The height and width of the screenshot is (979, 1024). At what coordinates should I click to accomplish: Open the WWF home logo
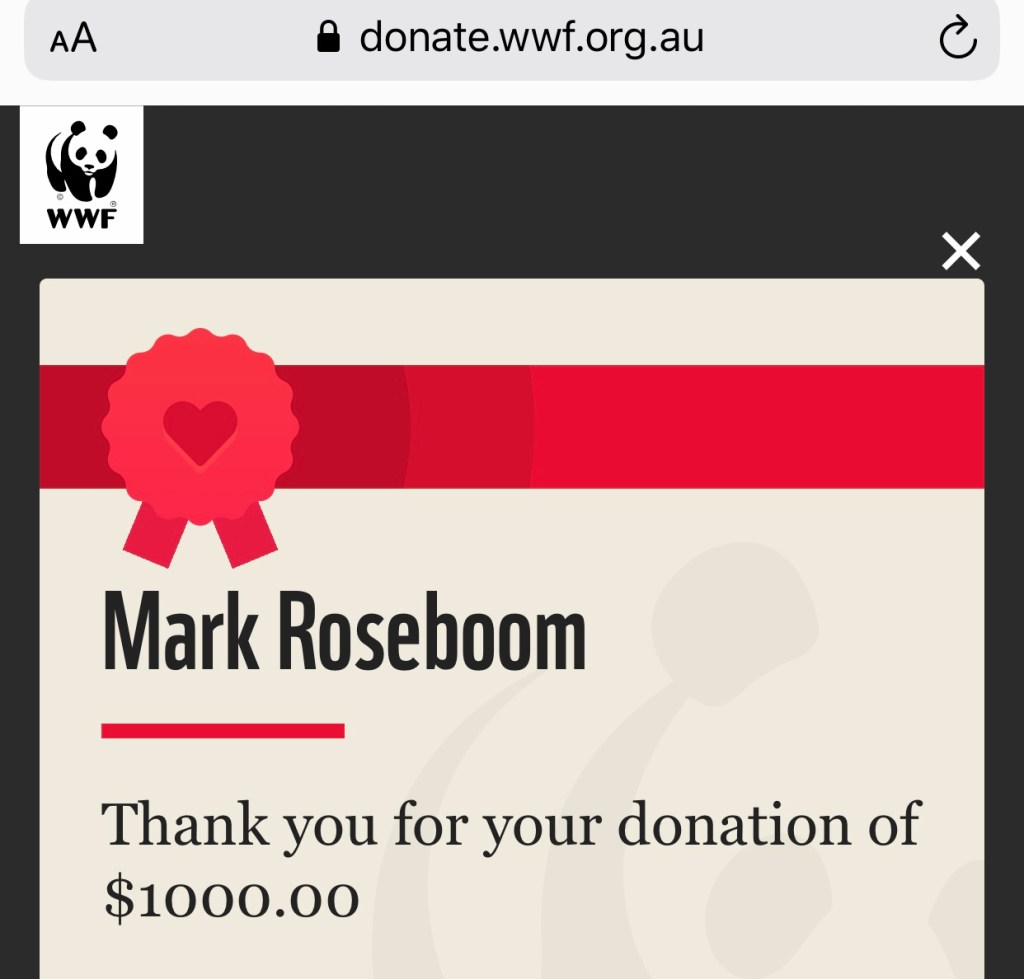(82, 175)
